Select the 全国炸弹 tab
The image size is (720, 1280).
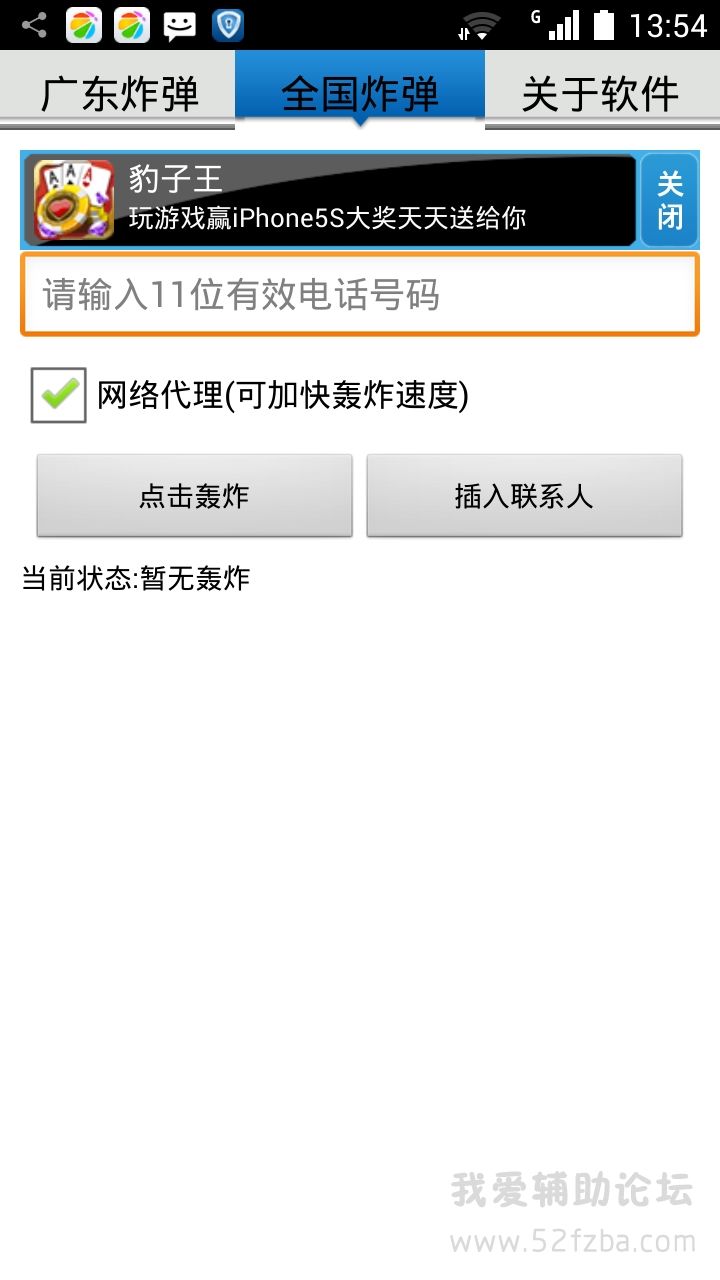tap(360, 92)
